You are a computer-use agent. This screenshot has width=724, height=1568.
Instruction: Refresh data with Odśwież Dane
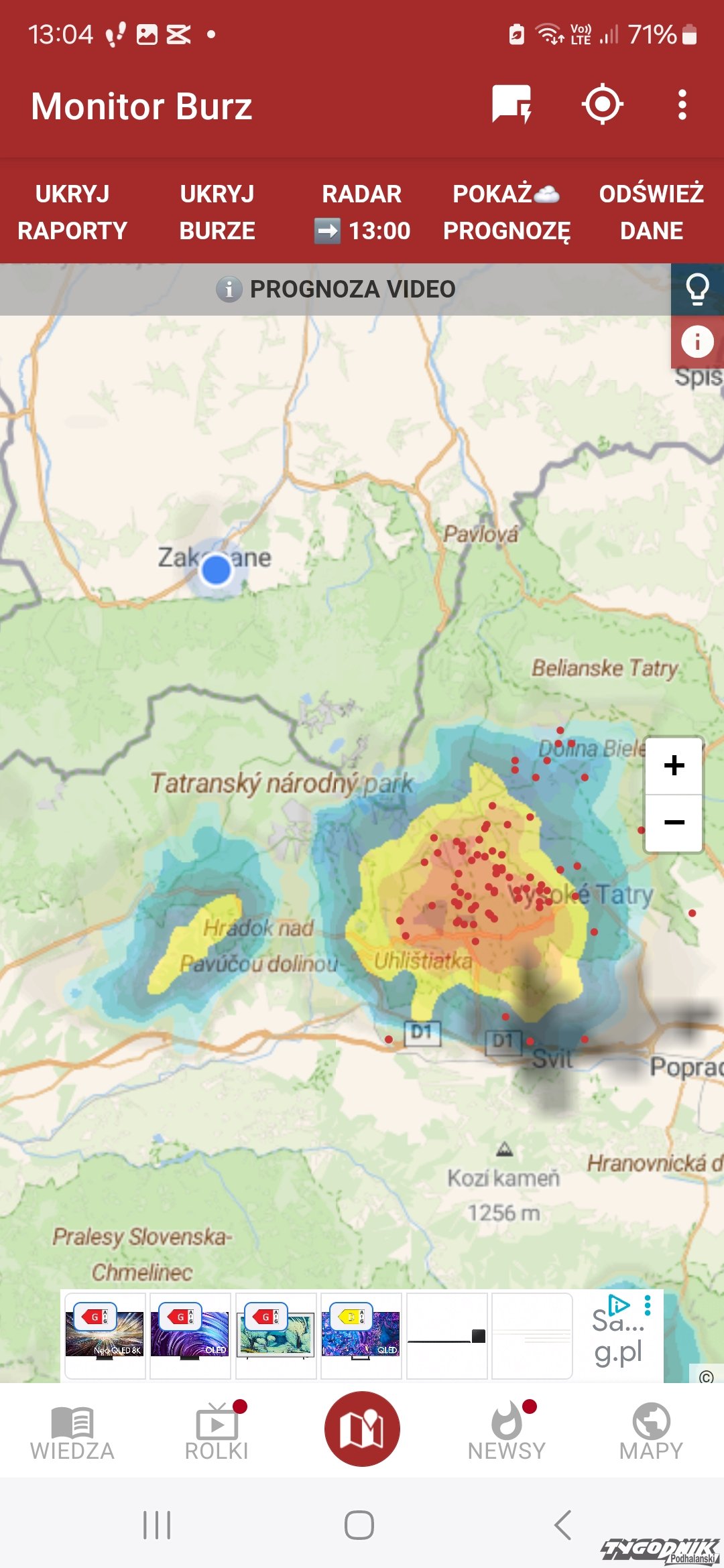click(x=652, y=212)
